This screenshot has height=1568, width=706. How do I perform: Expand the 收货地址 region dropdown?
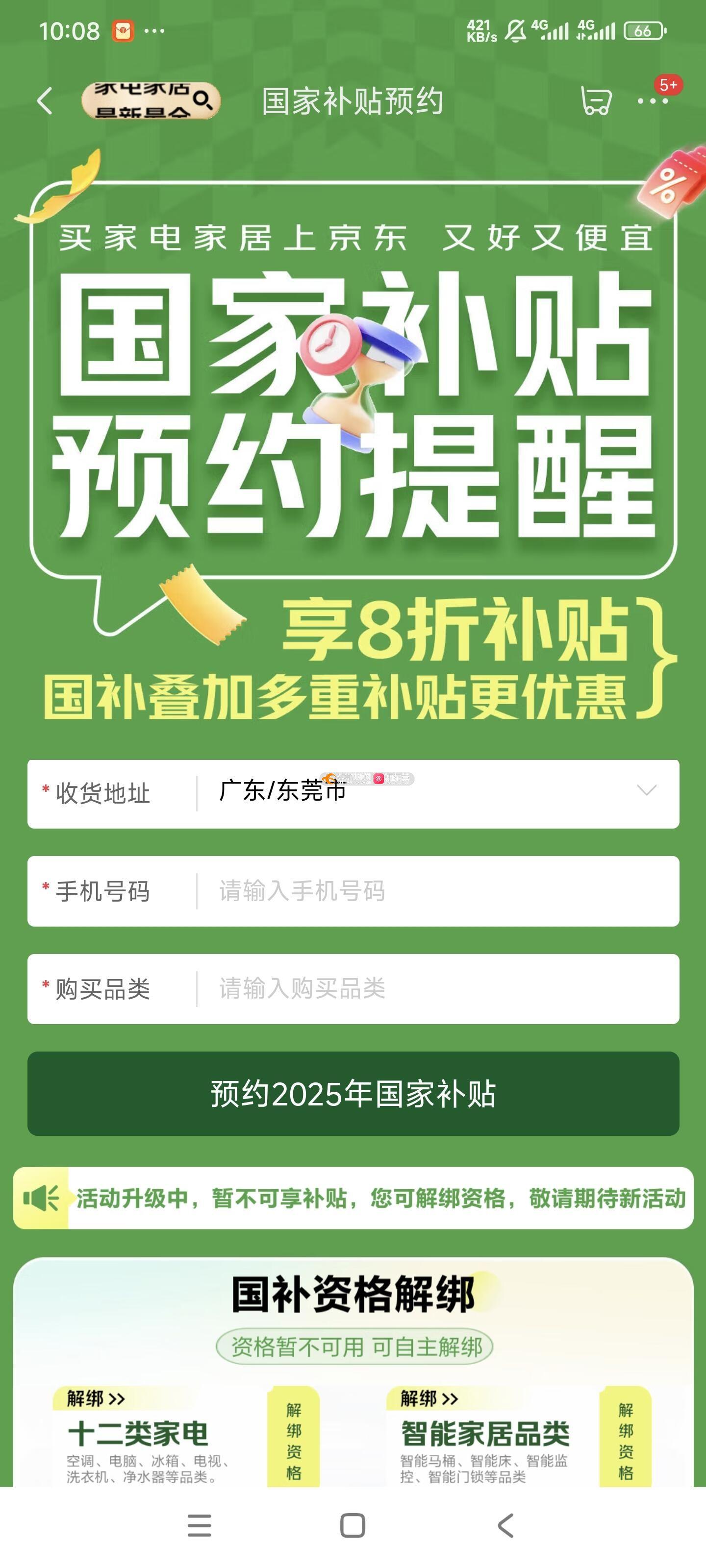tap(646, 791)
